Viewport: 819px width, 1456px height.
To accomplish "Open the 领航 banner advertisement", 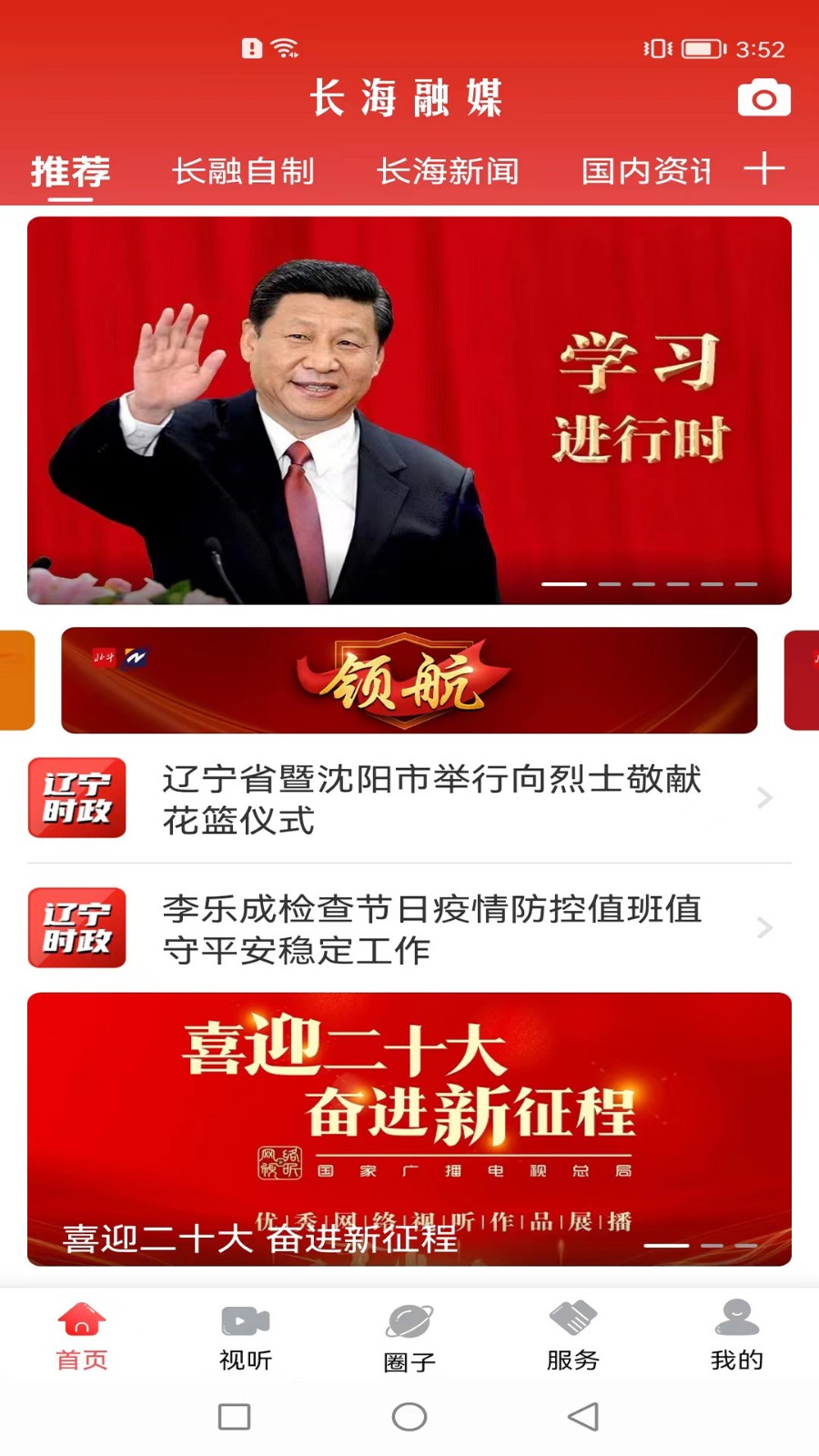I will click(409, 679).
